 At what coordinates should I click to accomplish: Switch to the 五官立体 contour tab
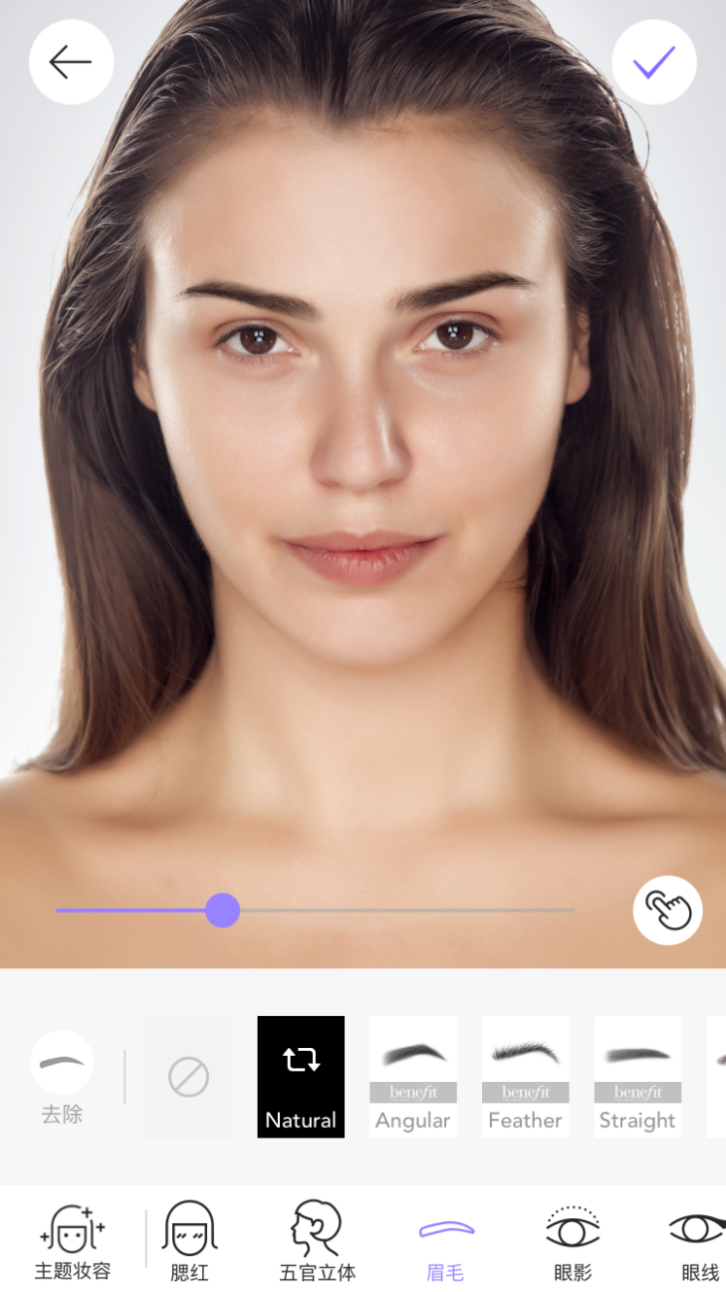point(317,1243)
